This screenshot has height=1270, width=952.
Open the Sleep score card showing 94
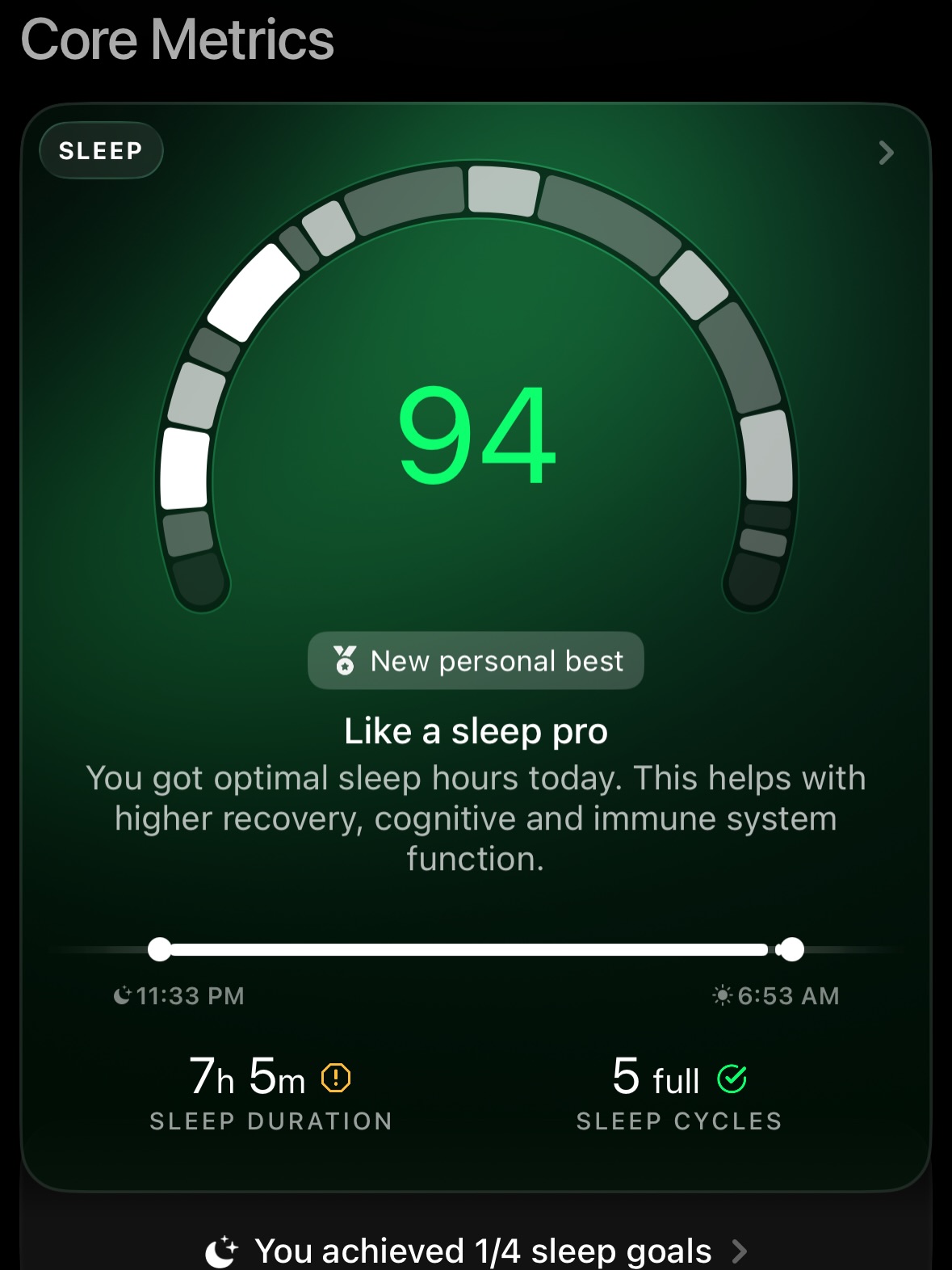tap(476, 436)
